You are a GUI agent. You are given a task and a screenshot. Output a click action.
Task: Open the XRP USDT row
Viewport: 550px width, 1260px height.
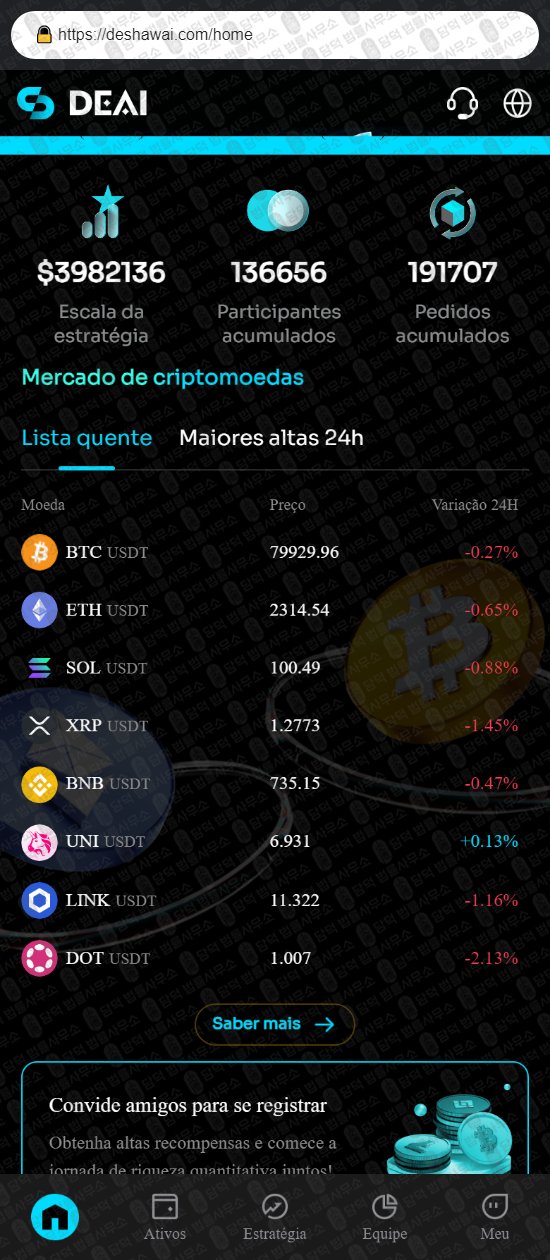coord(275,726)
